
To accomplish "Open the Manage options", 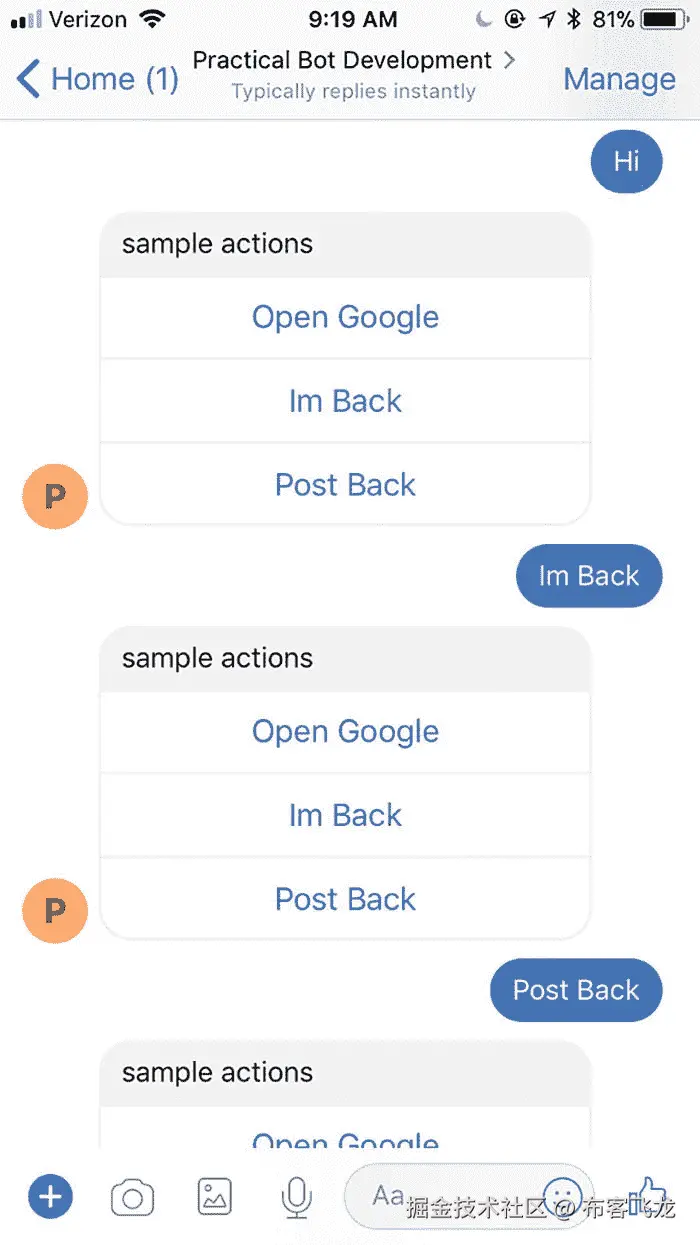I will coord(619,79).
